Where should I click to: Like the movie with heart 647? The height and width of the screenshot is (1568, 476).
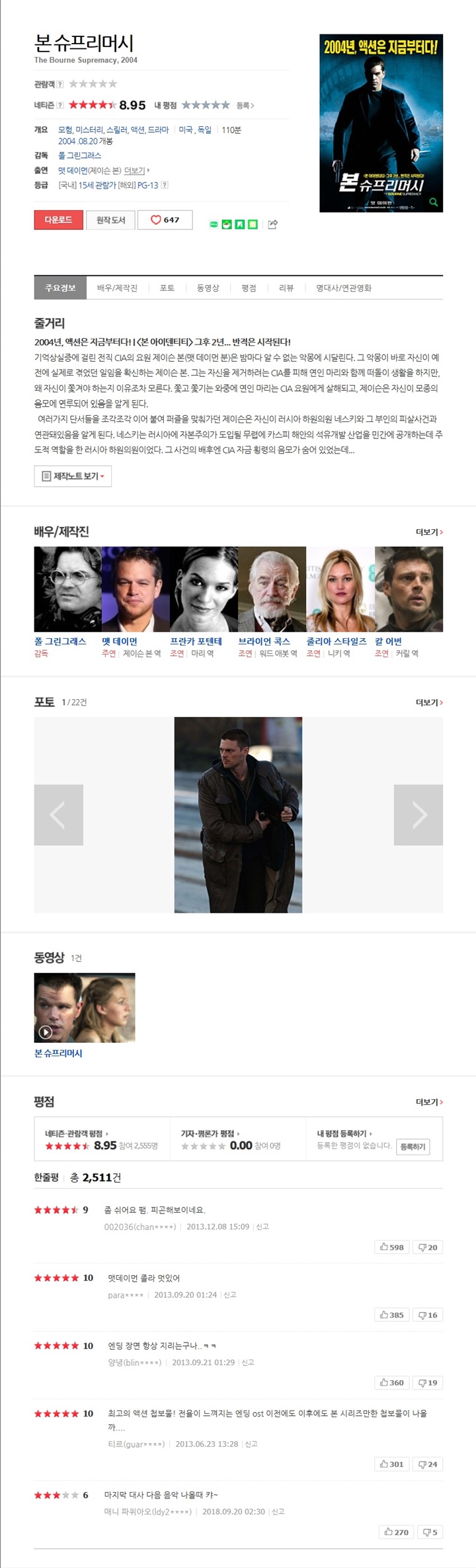[x=165, y=220]
